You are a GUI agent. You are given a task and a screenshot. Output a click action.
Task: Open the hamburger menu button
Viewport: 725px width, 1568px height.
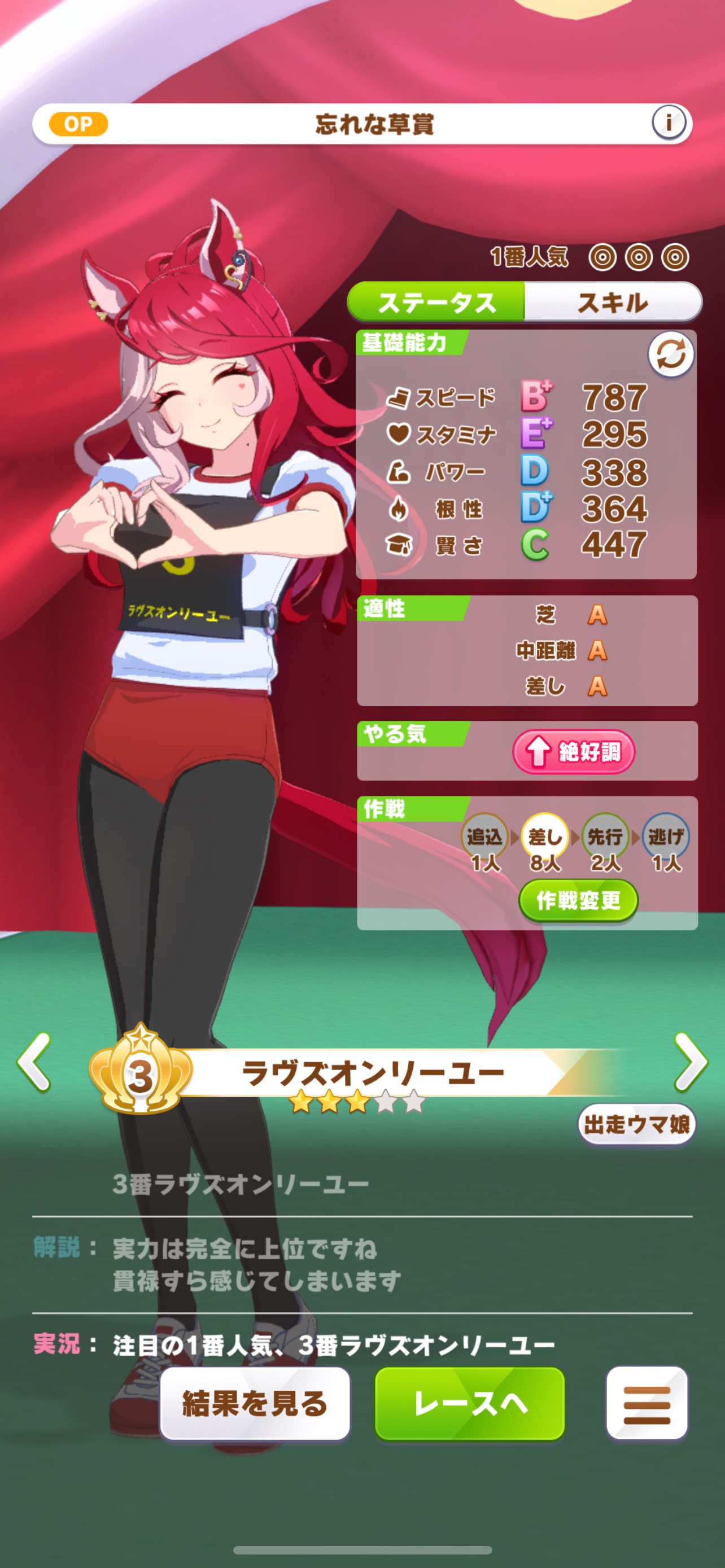[647, 1404]
